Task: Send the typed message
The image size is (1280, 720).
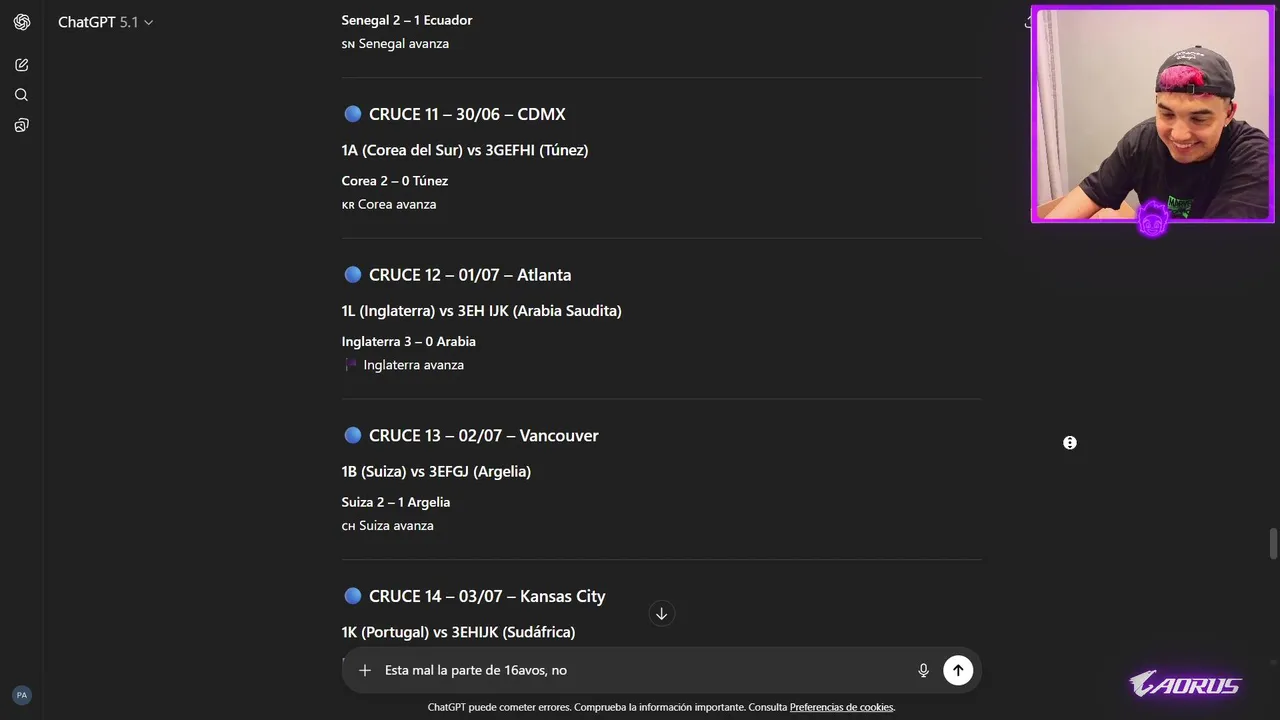Action: click(957, 670)
